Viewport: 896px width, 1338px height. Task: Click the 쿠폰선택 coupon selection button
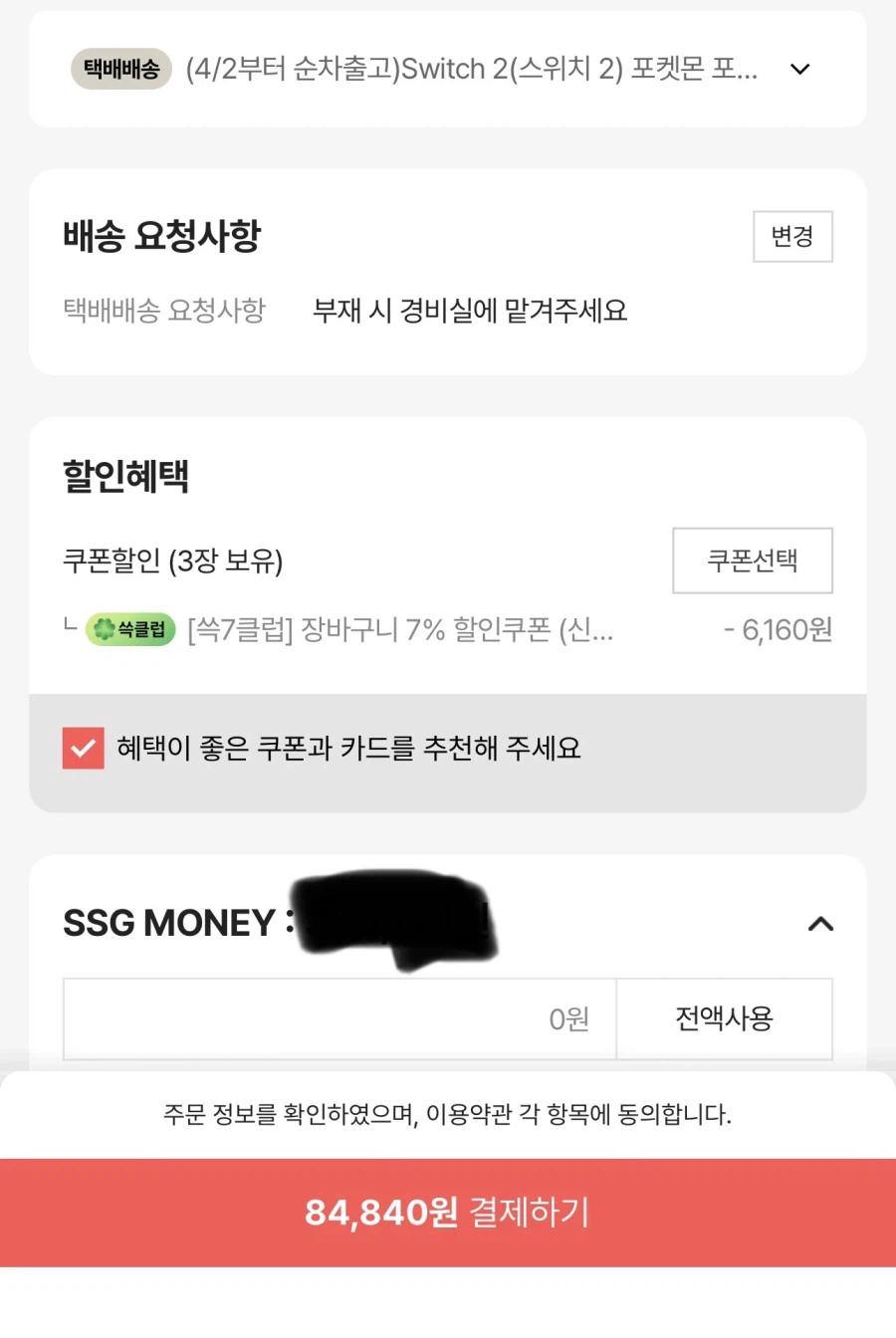[x=753, y=560]
